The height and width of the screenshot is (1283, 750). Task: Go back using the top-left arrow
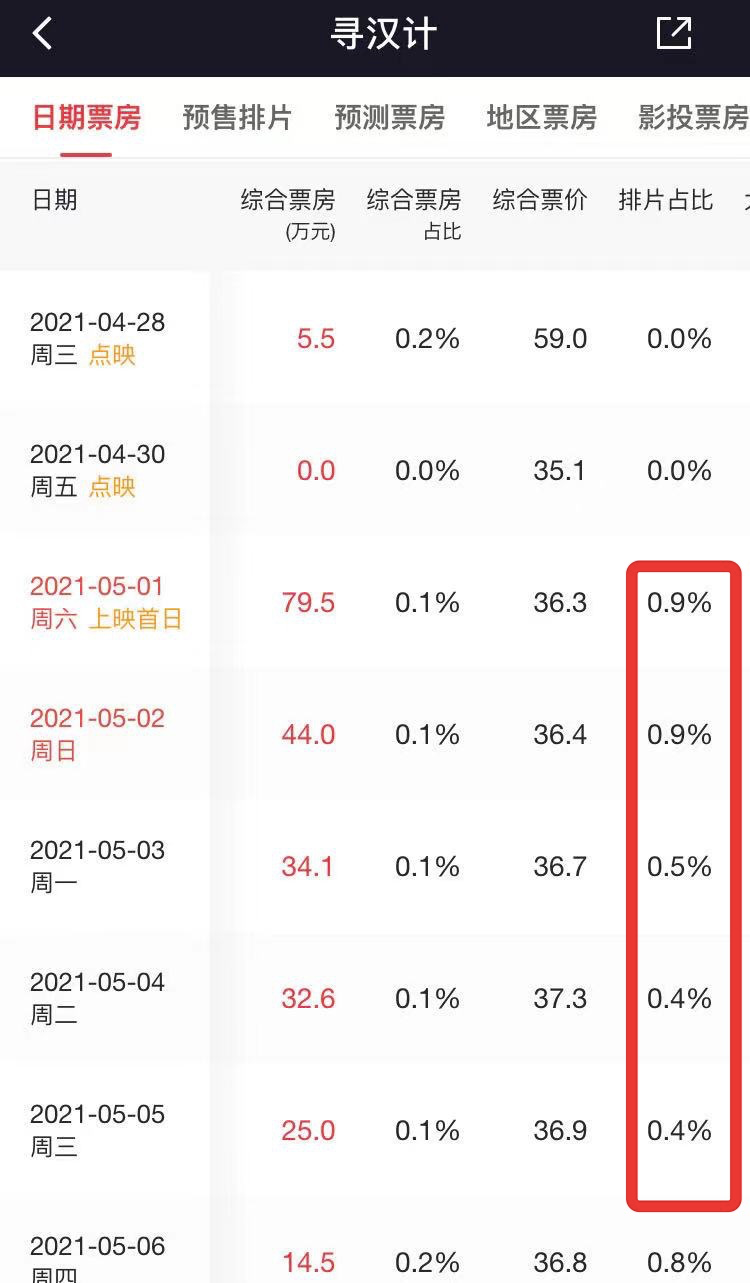coord(42,34)
